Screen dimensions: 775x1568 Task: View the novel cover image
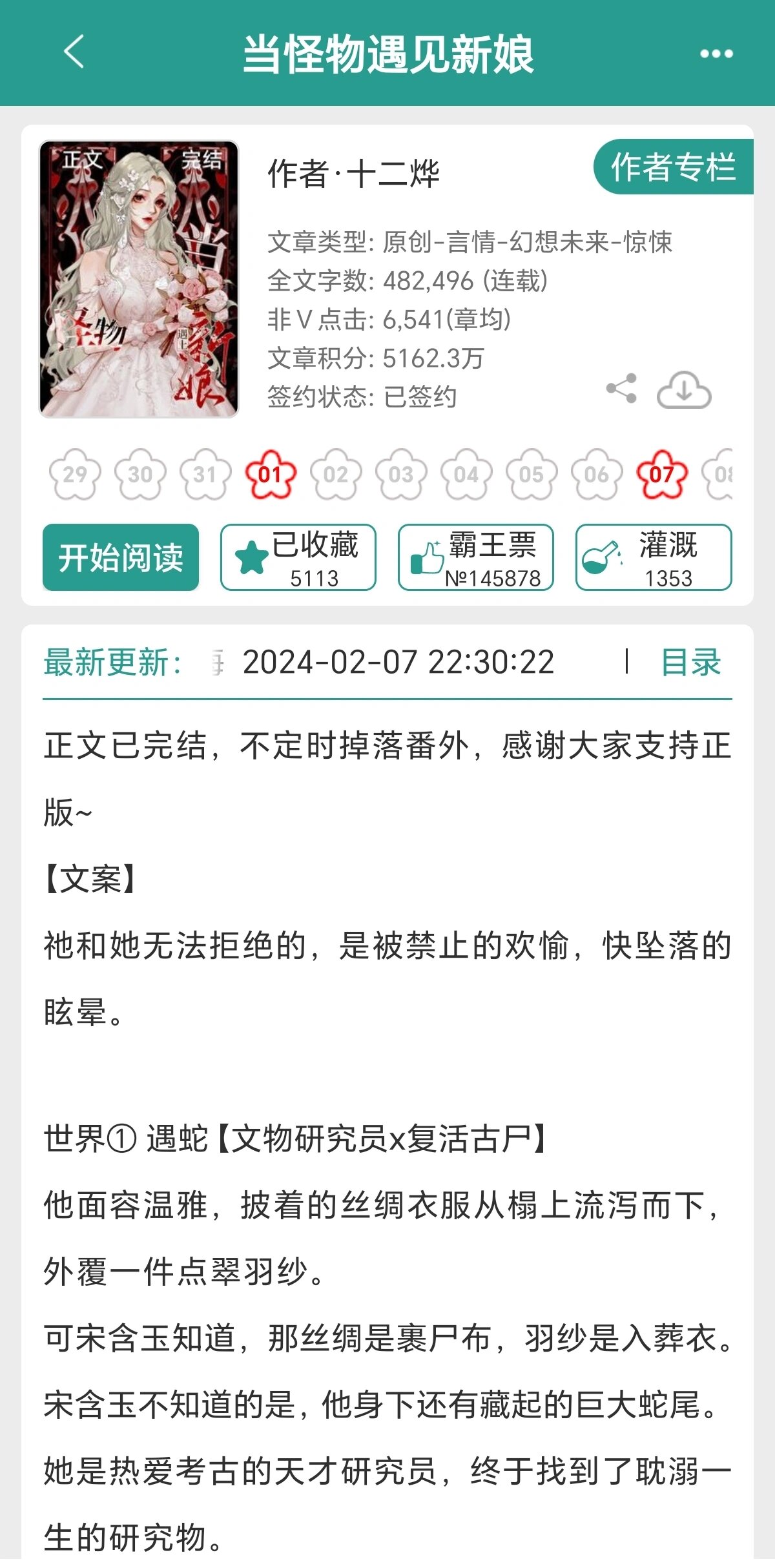point(139,279)
